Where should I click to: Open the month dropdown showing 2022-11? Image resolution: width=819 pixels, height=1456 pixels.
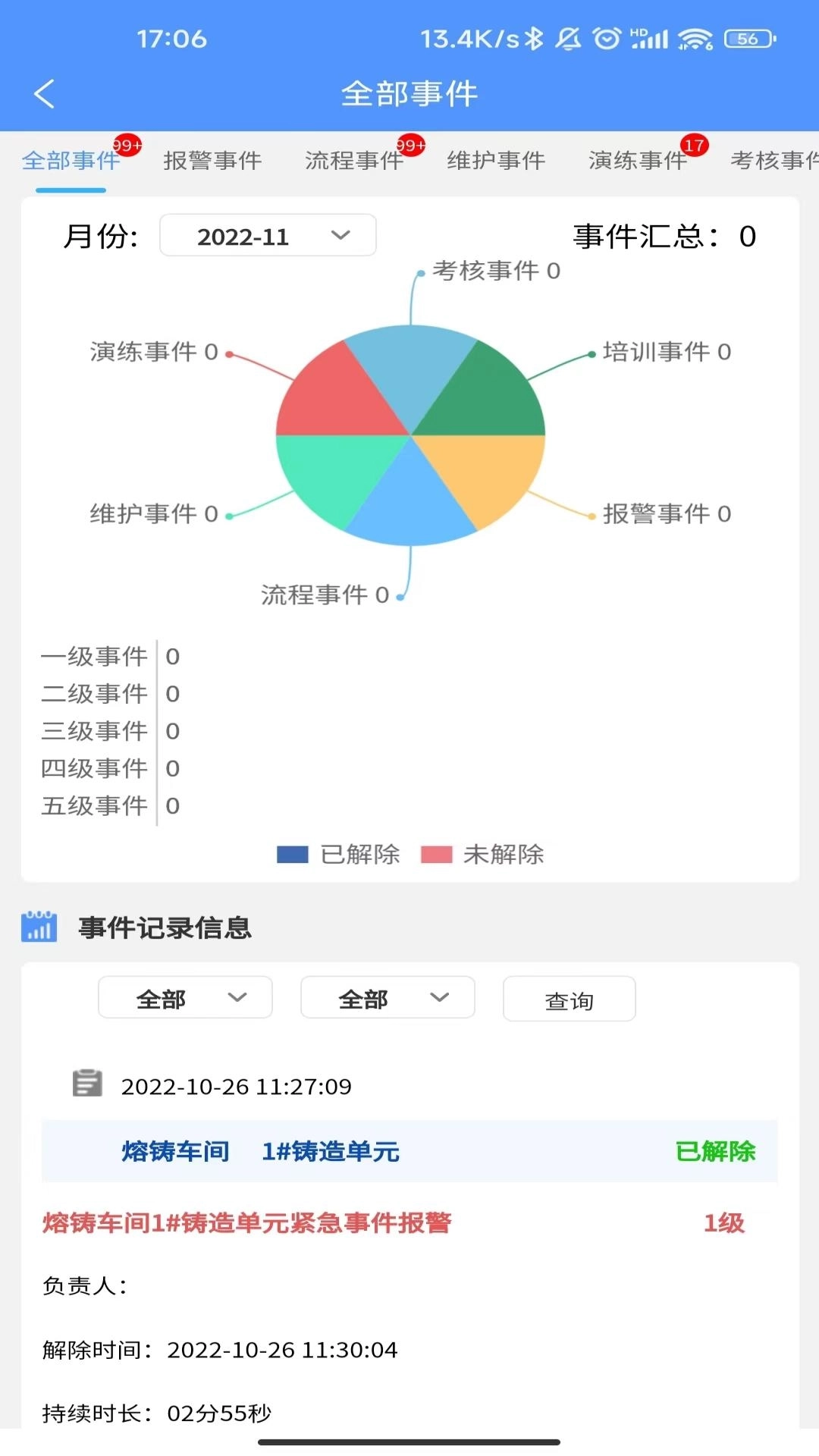pyautogui.click(x=268, y=235)
